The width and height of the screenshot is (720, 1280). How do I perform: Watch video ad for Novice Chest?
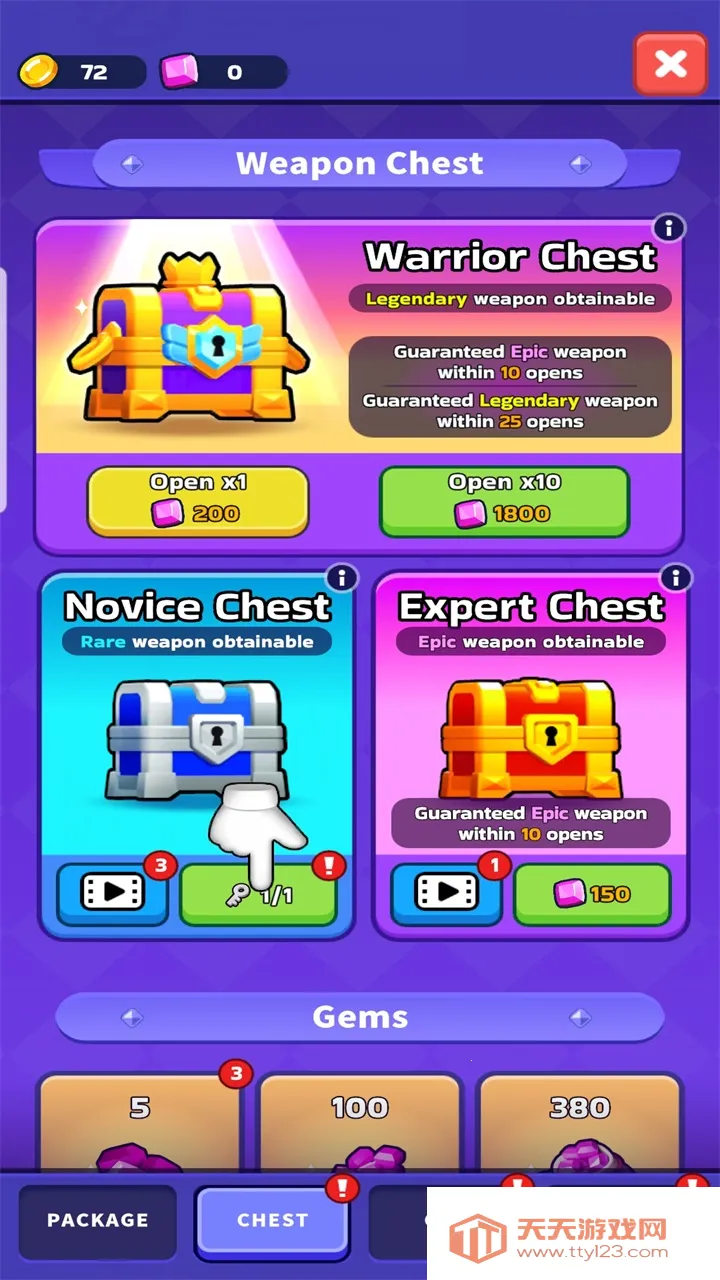112,892
